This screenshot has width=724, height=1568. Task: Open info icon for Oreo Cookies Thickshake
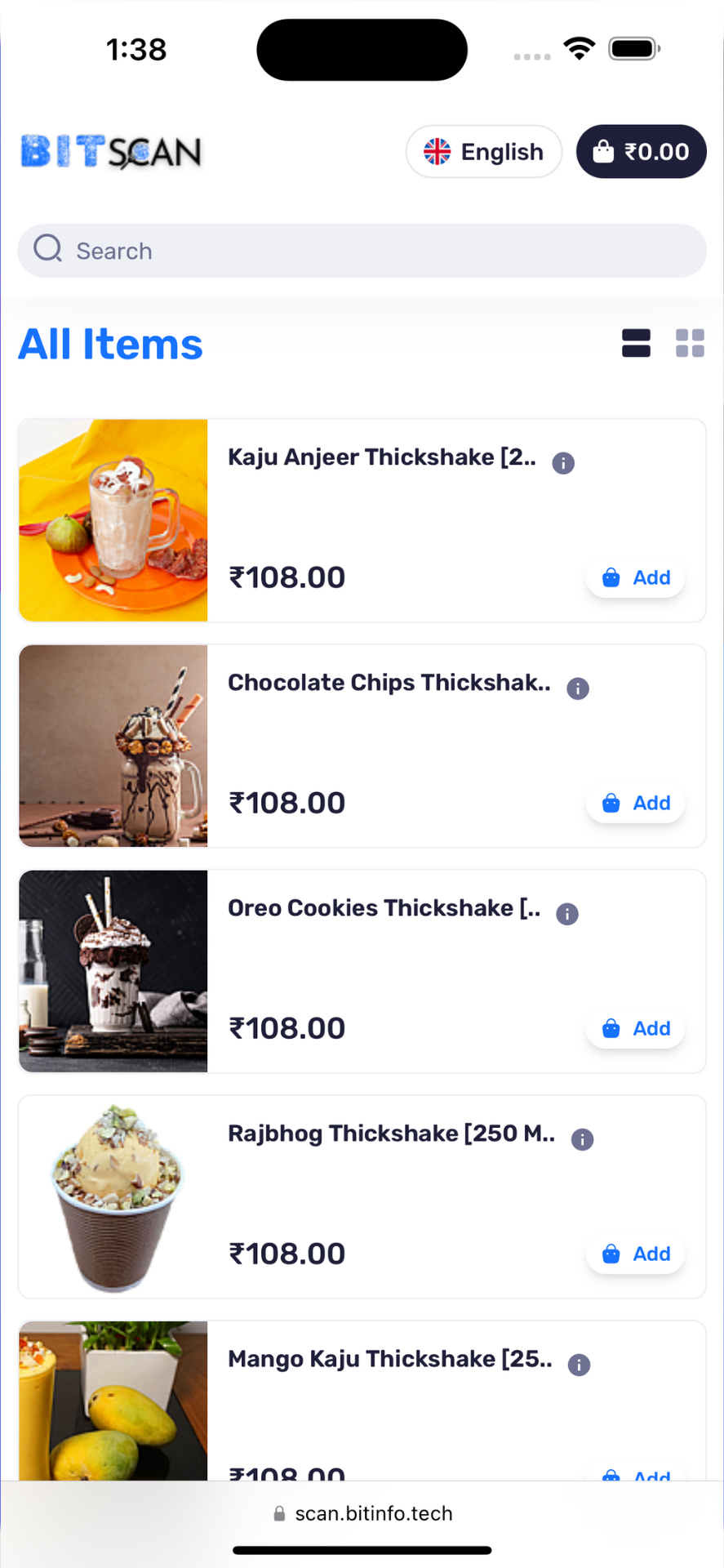click(x=567, y=914)
